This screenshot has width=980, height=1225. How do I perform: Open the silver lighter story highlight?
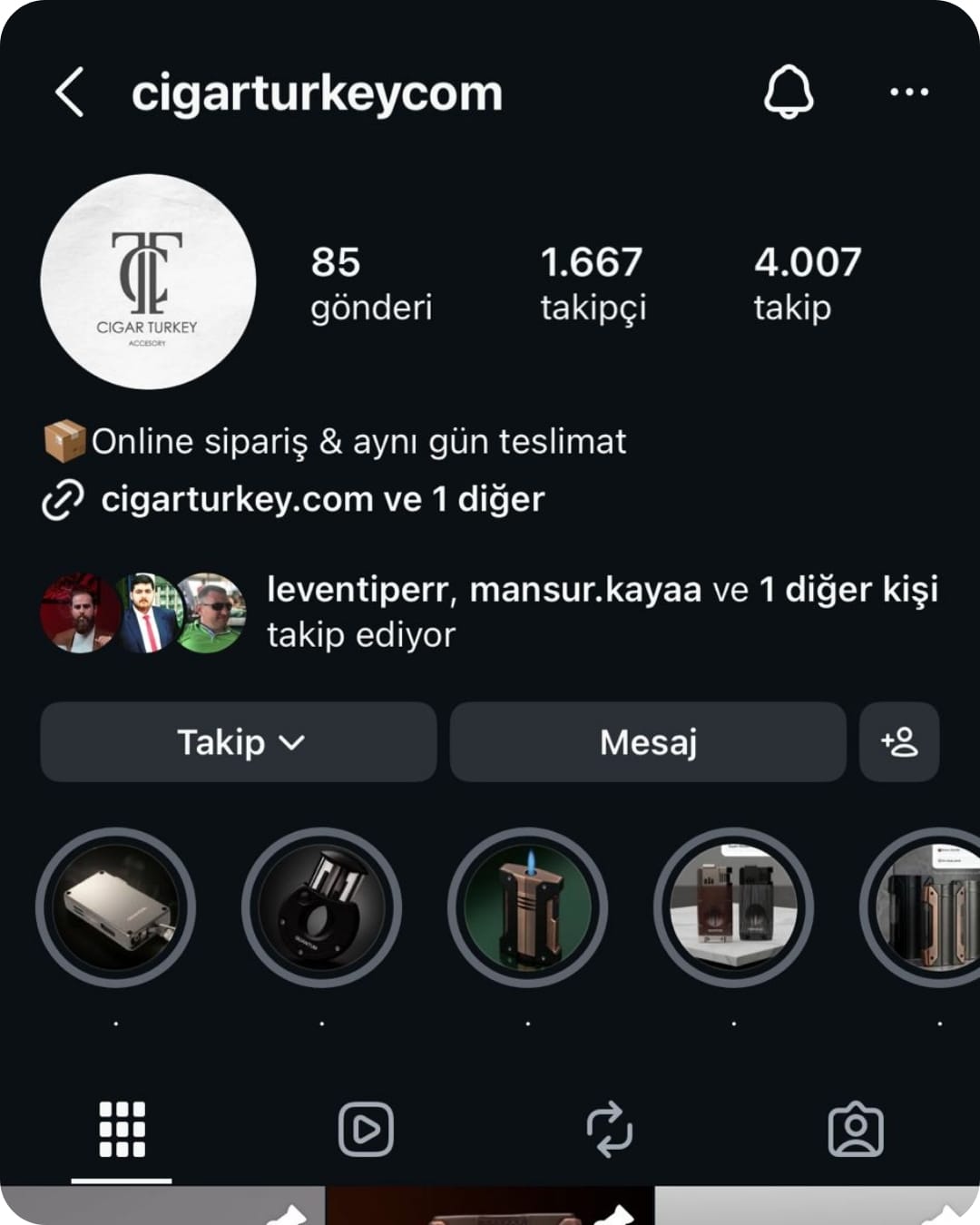[x=115, y=907]
